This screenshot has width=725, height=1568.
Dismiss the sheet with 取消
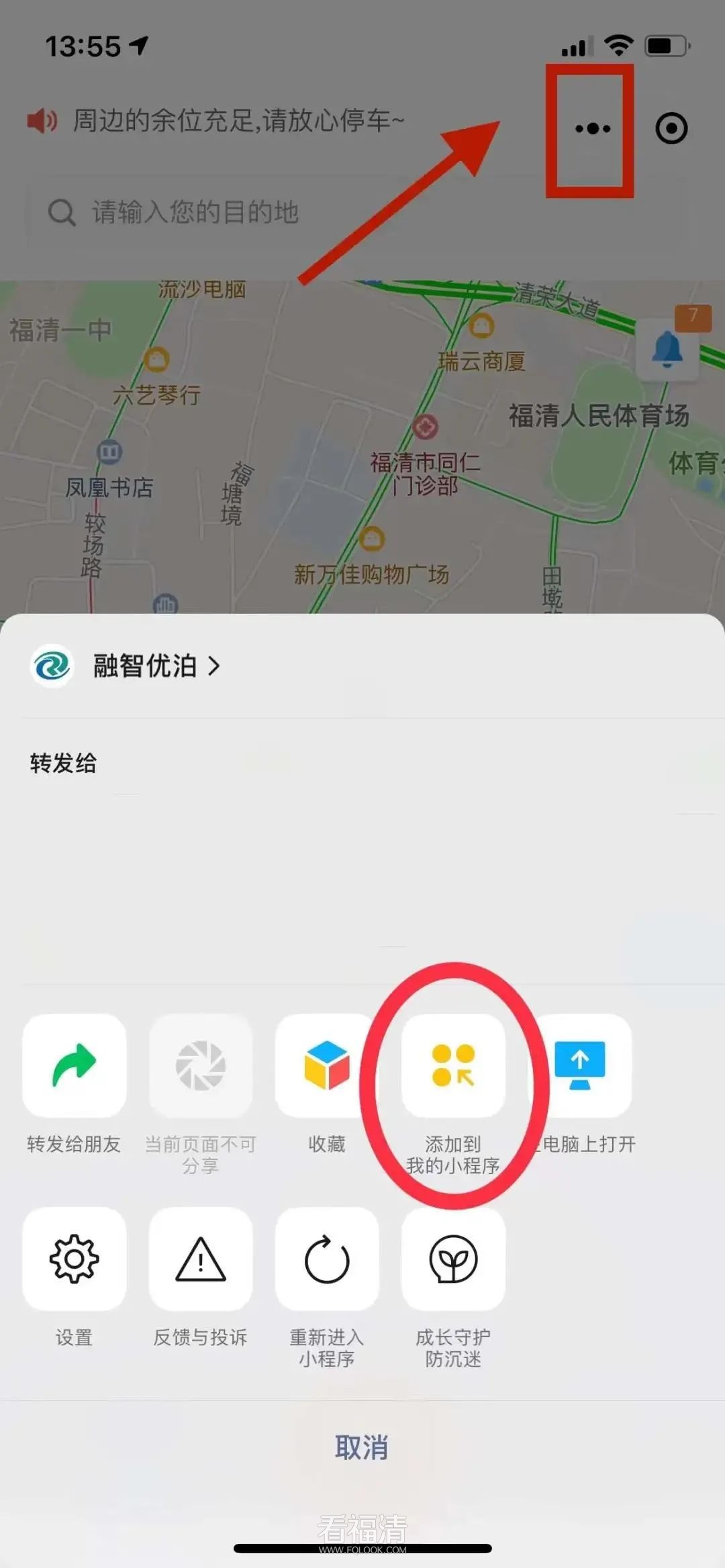coord(362,1447)
